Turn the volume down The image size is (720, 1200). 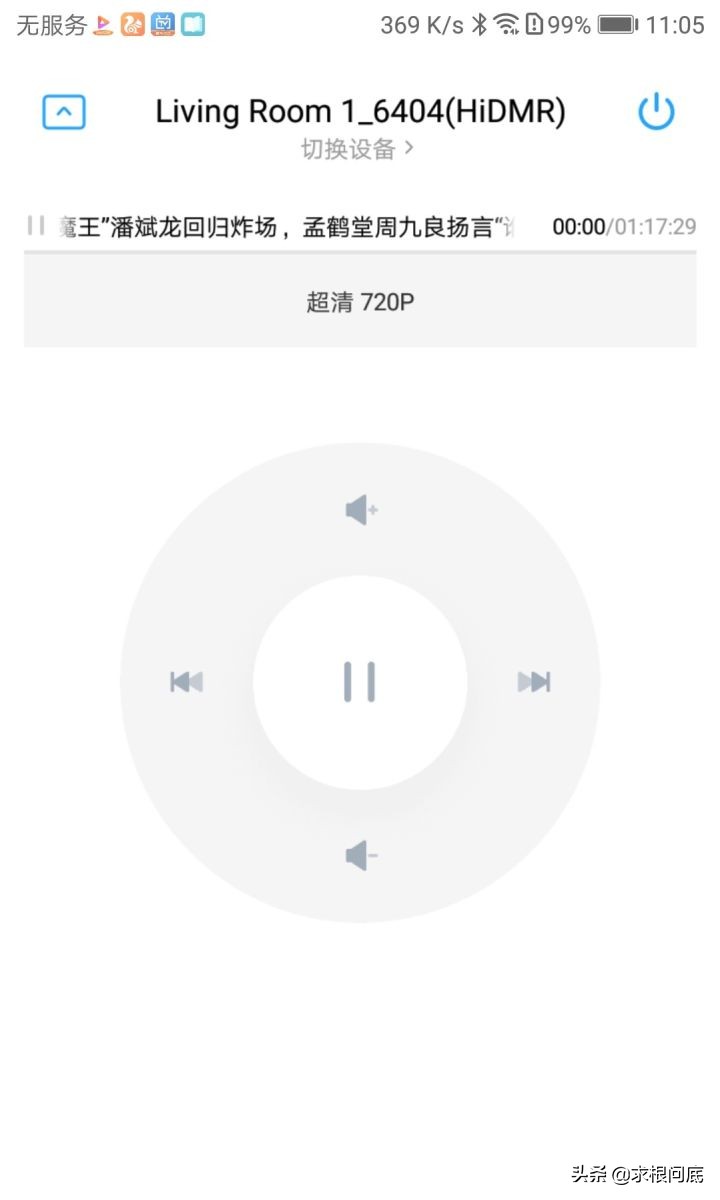coord(360,856)
